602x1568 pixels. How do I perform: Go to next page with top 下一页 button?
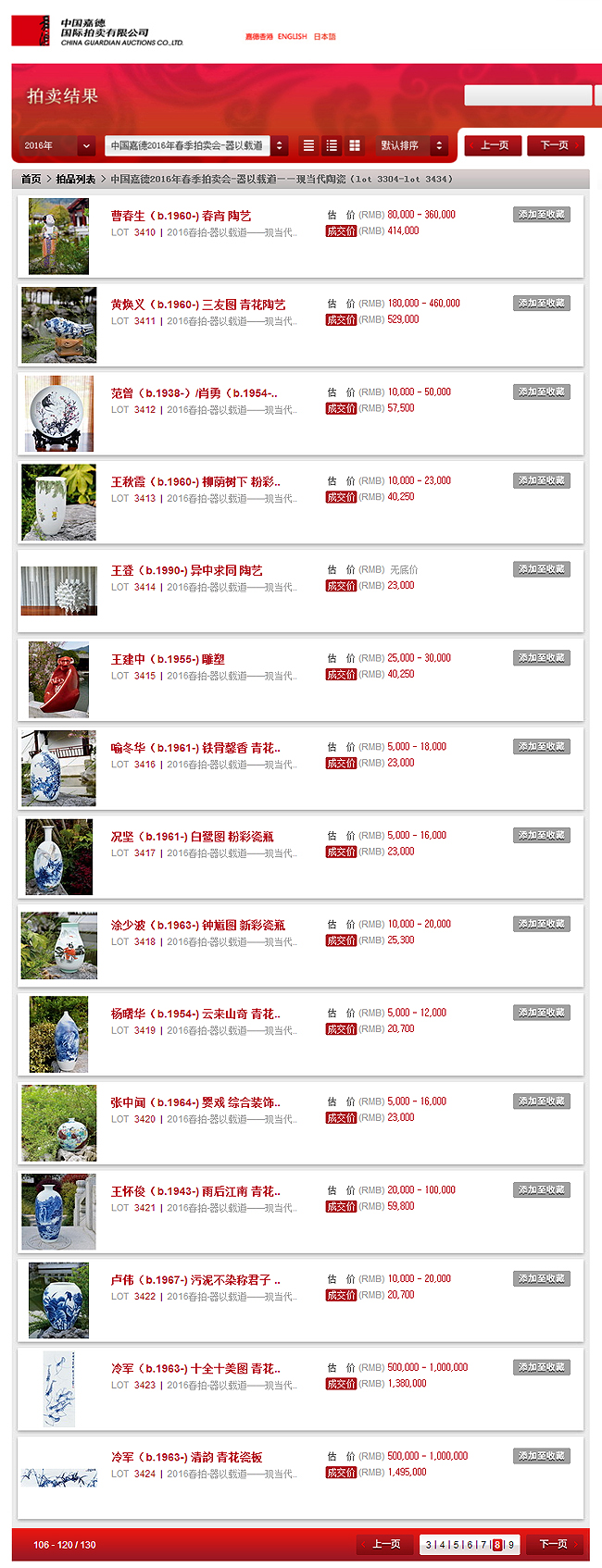(x=556, y=145)
